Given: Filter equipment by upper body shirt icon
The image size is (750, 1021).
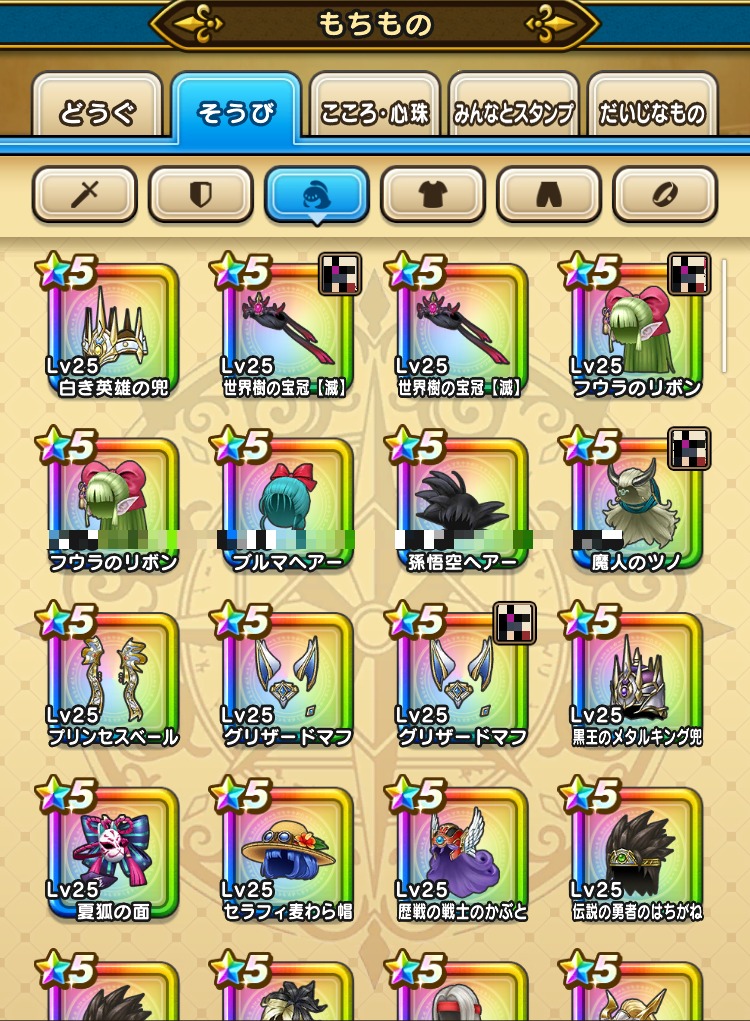Looking at the screenshot, I should (432, 193).
